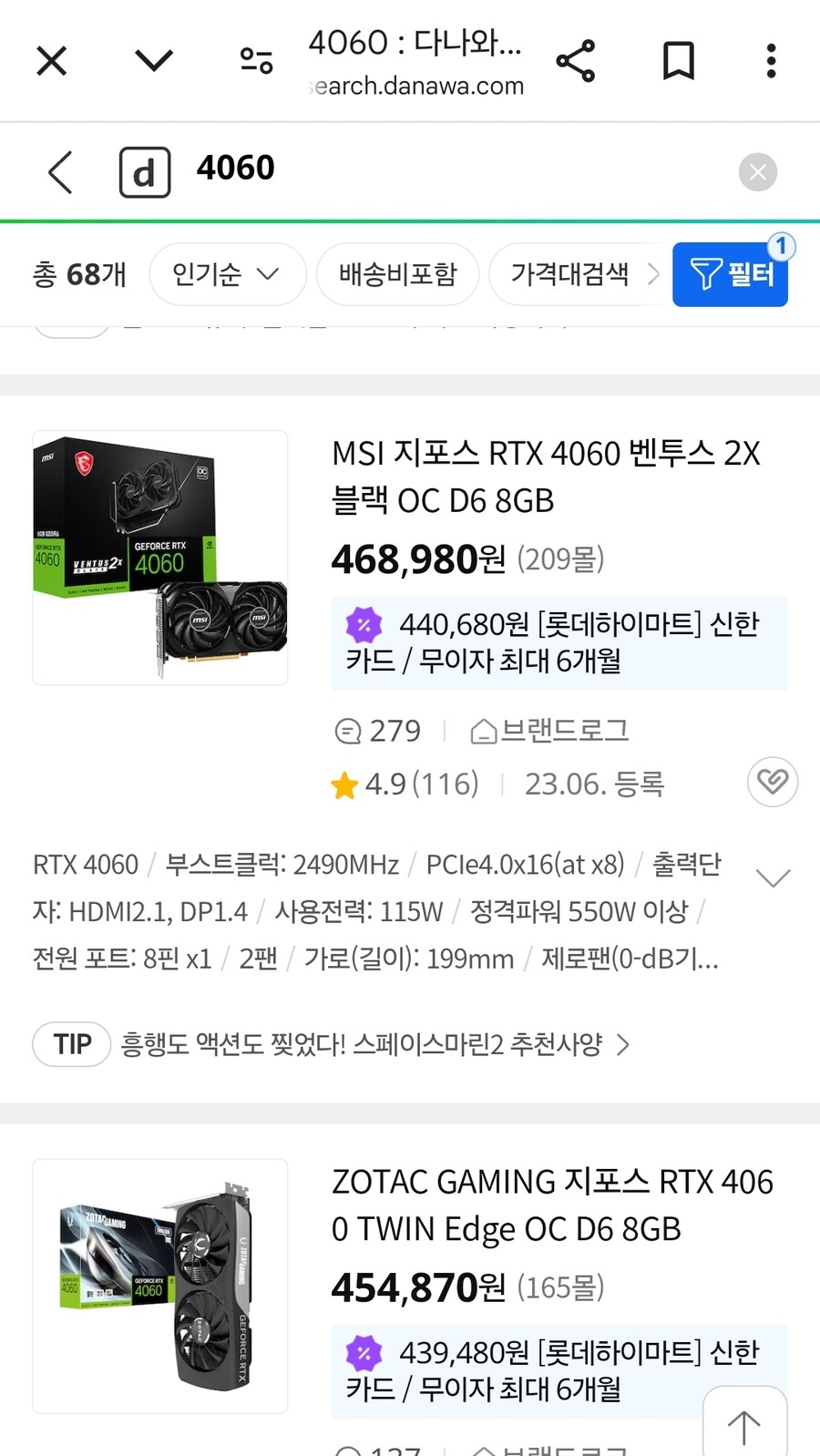Open the 필터 panel with badge 1
The width and height of the screenshot is (820, 1456).
click(x=730, y=274)
